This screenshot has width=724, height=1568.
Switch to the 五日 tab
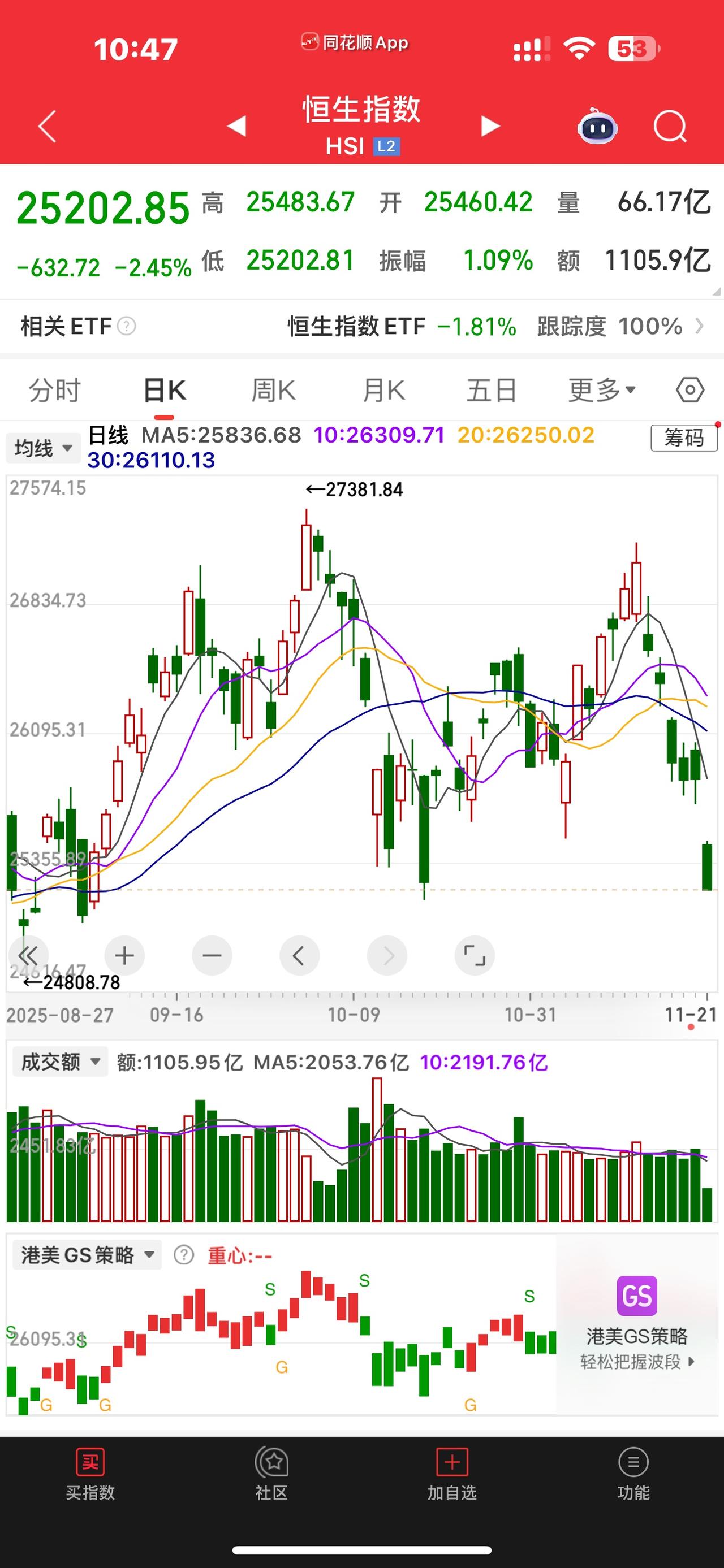click(492, 390)
